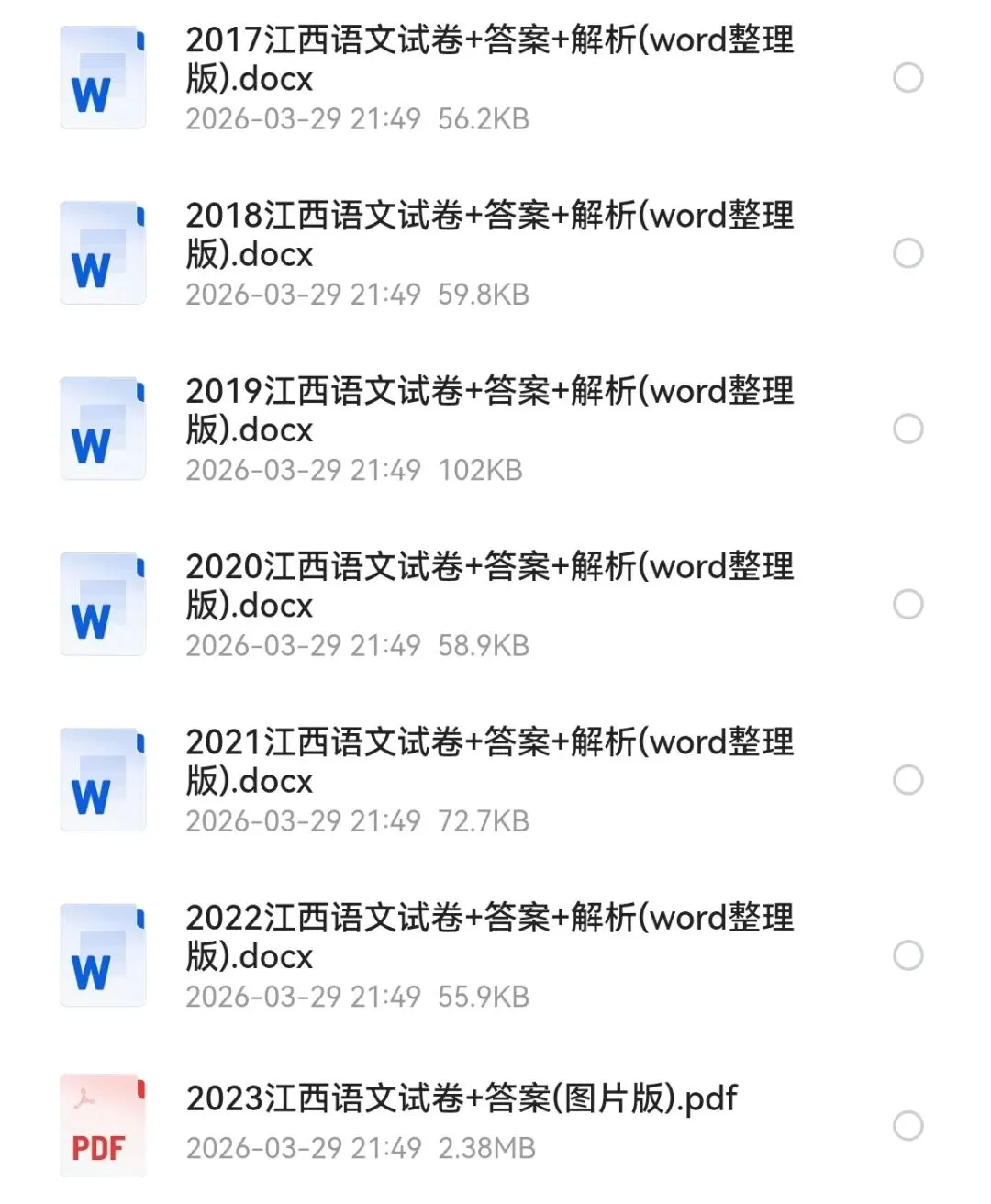Open the 2017江西语文试卷 docx file

pos(489,59)
